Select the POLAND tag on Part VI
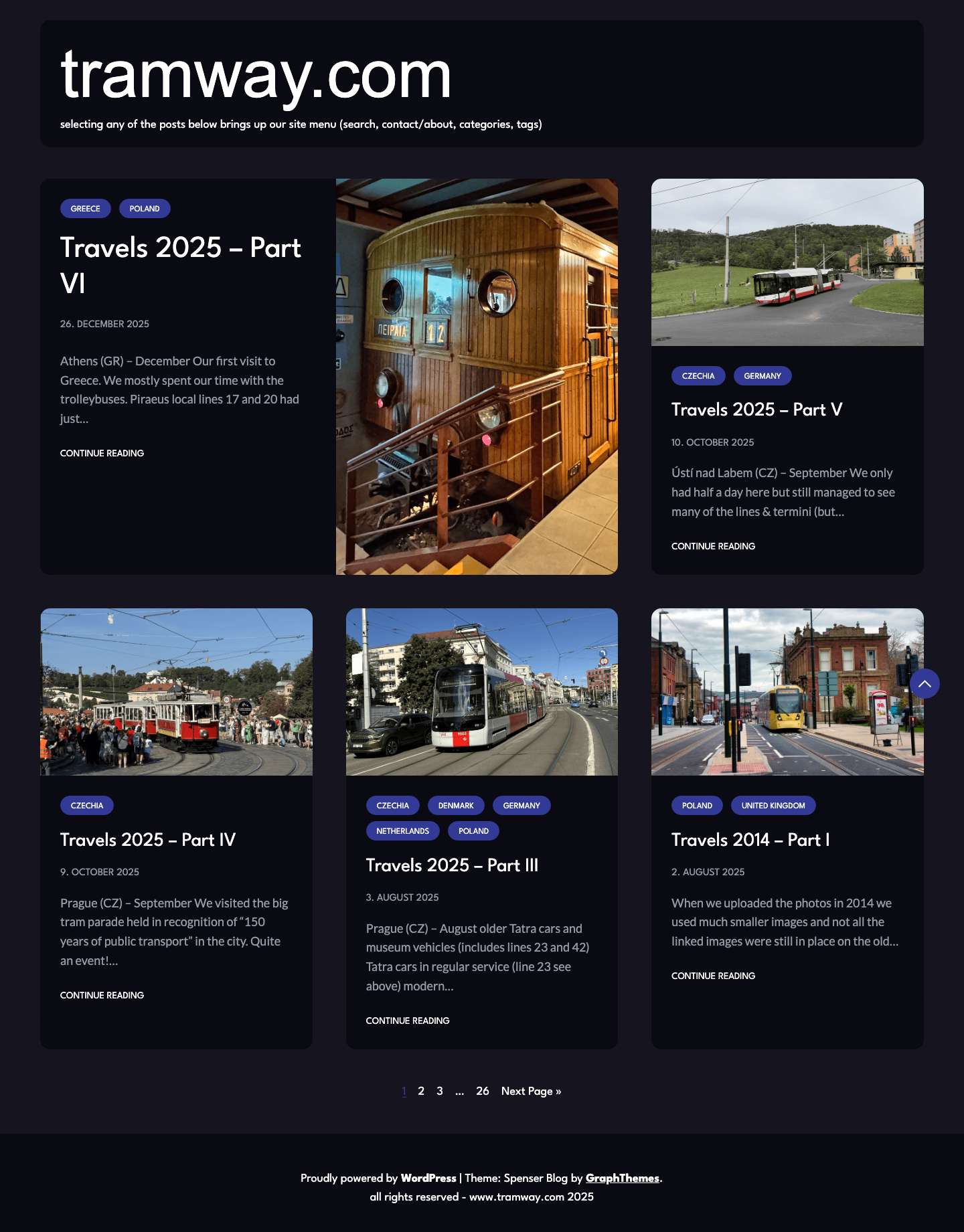This screenshot has width=964, height=1232. click(145, 208)
